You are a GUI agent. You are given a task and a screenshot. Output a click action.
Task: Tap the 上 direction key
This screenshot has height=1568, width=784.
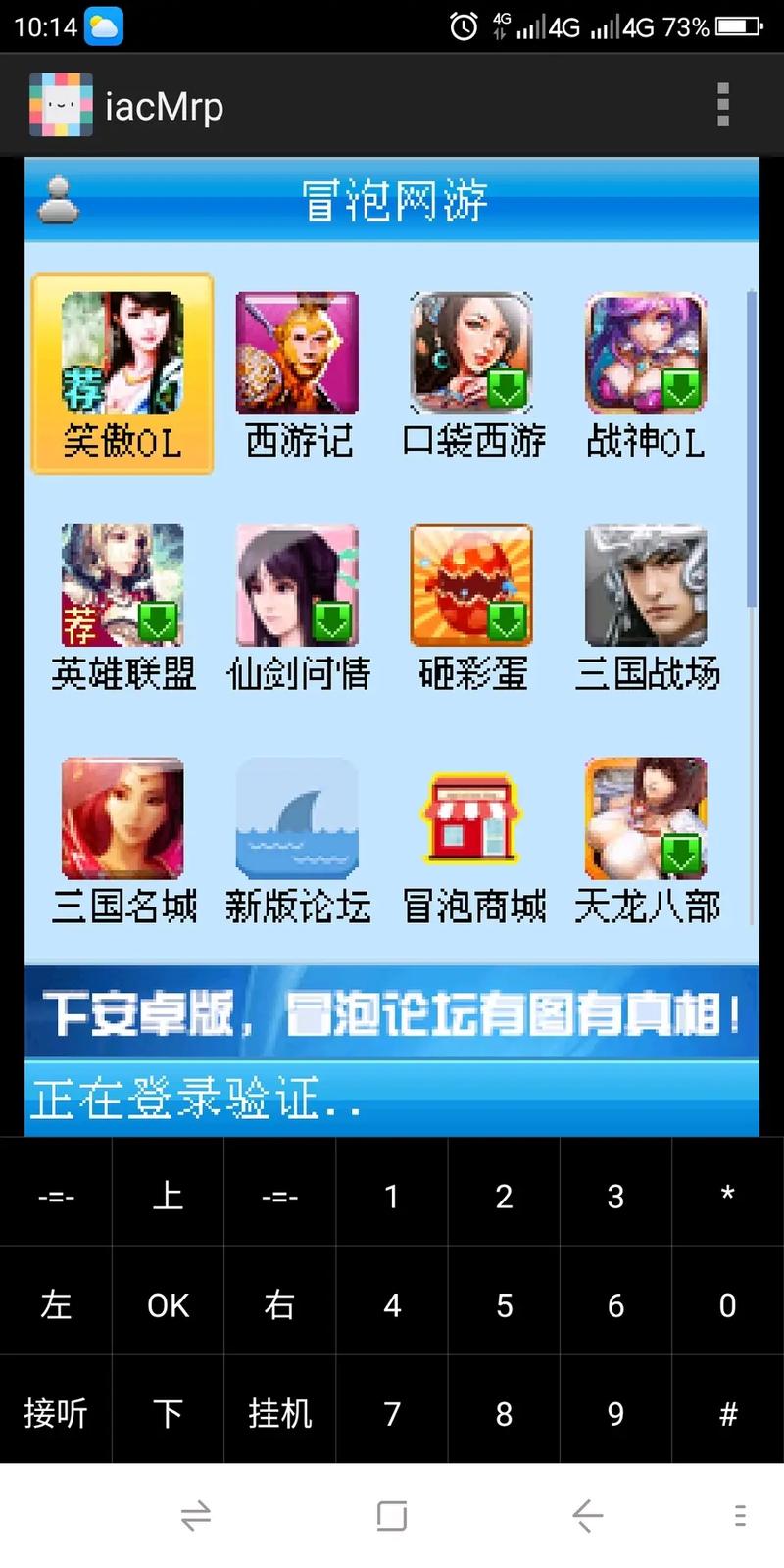(x=168, y=1196)
